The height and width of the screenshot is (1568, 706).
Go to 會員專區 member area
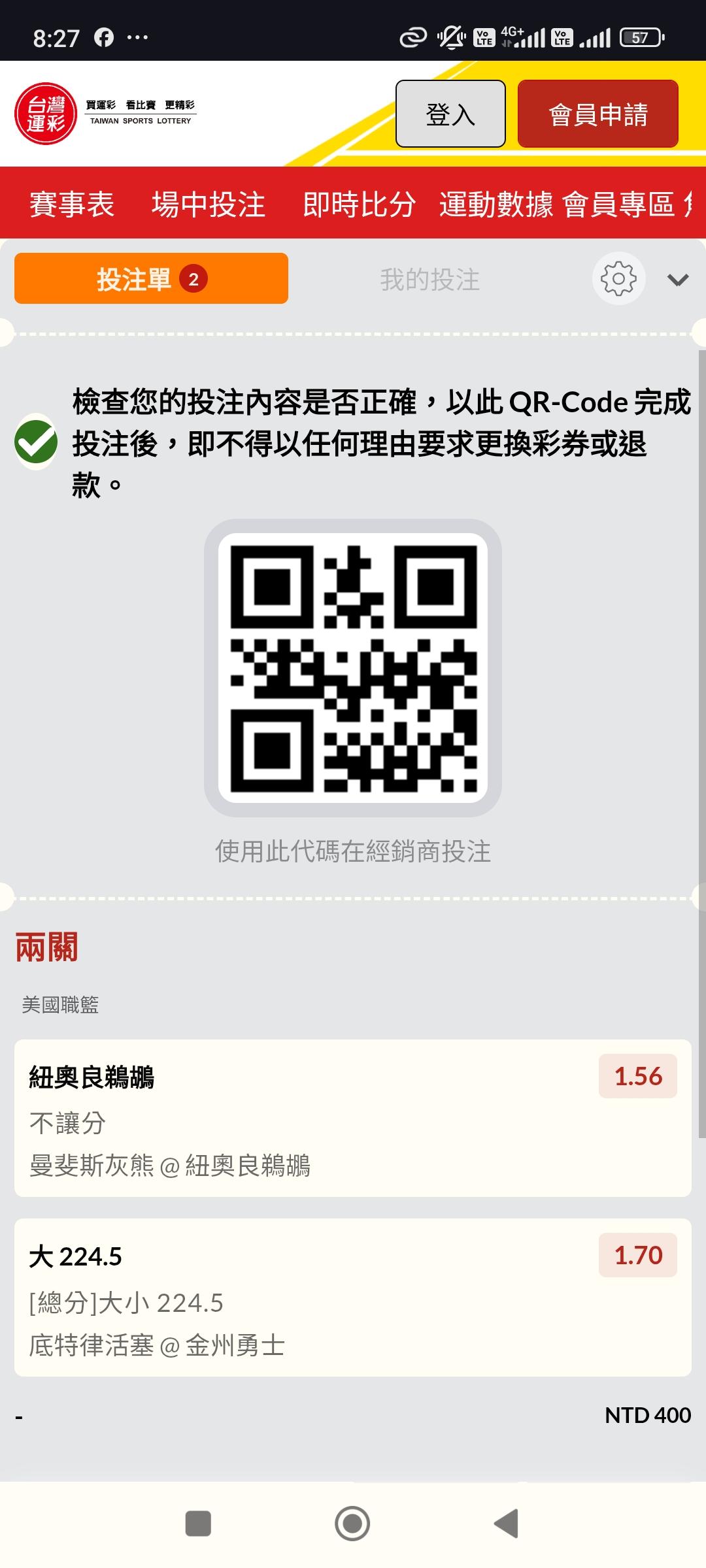(x=618, y=204)
